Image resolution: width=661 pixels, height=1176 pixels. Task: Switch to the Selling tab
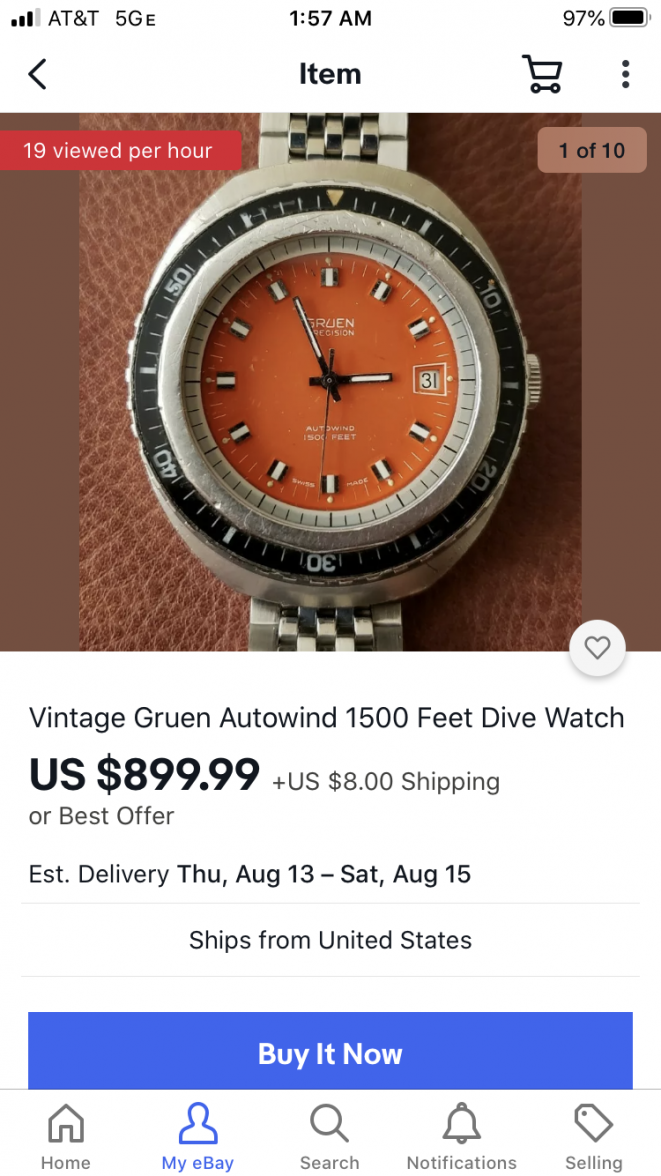click(x=593, y=1136)
